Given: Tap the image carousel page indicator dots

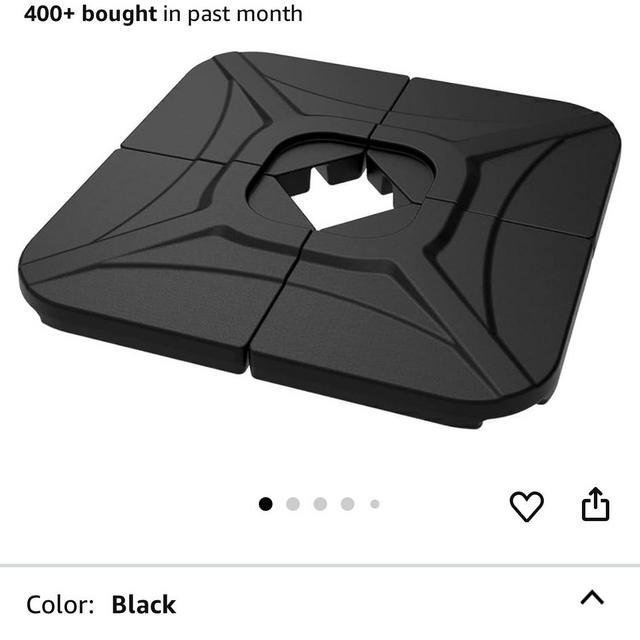Looking at the screenshot, I should click(320, 504).
